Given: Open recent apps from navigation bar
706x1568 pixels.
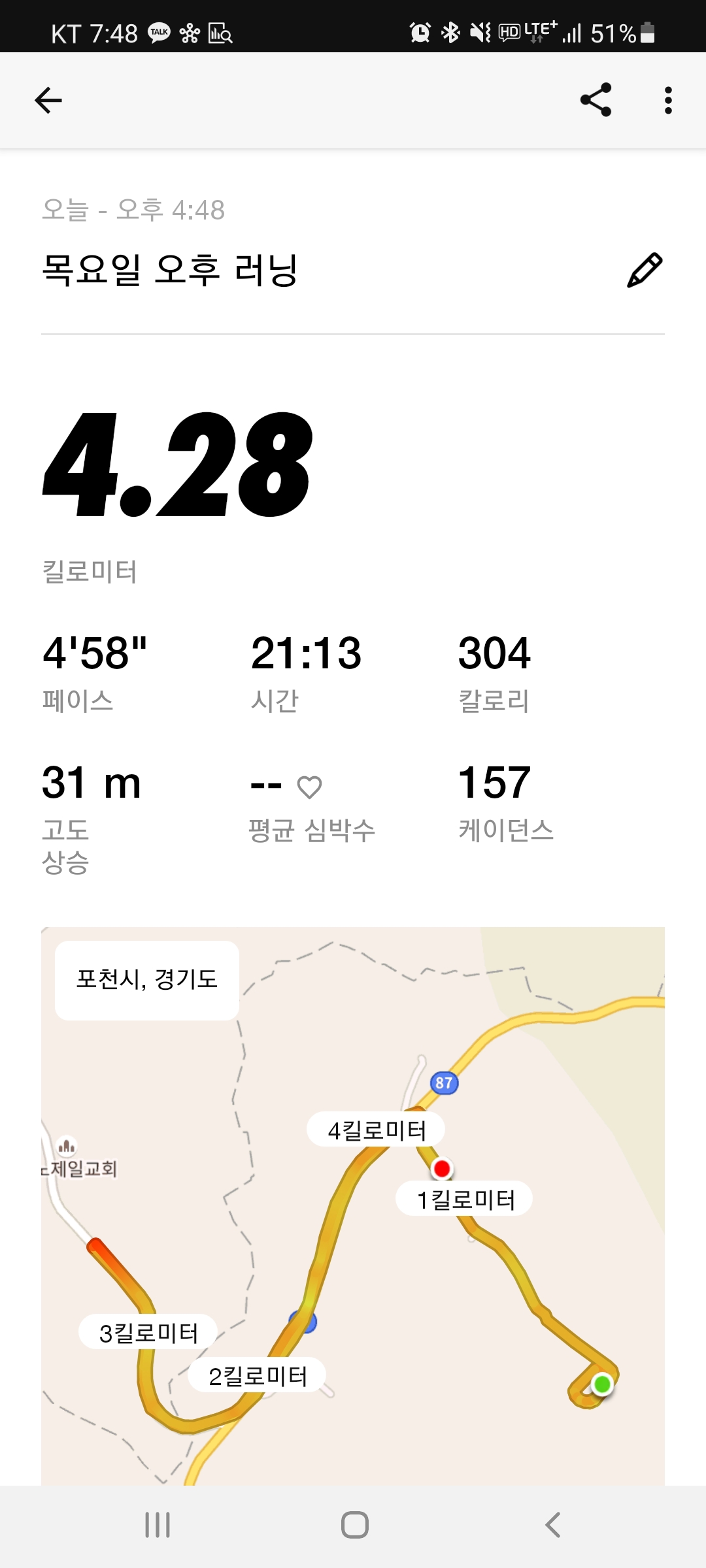Looking at the screenshot, I should (x=158, y=1526).
